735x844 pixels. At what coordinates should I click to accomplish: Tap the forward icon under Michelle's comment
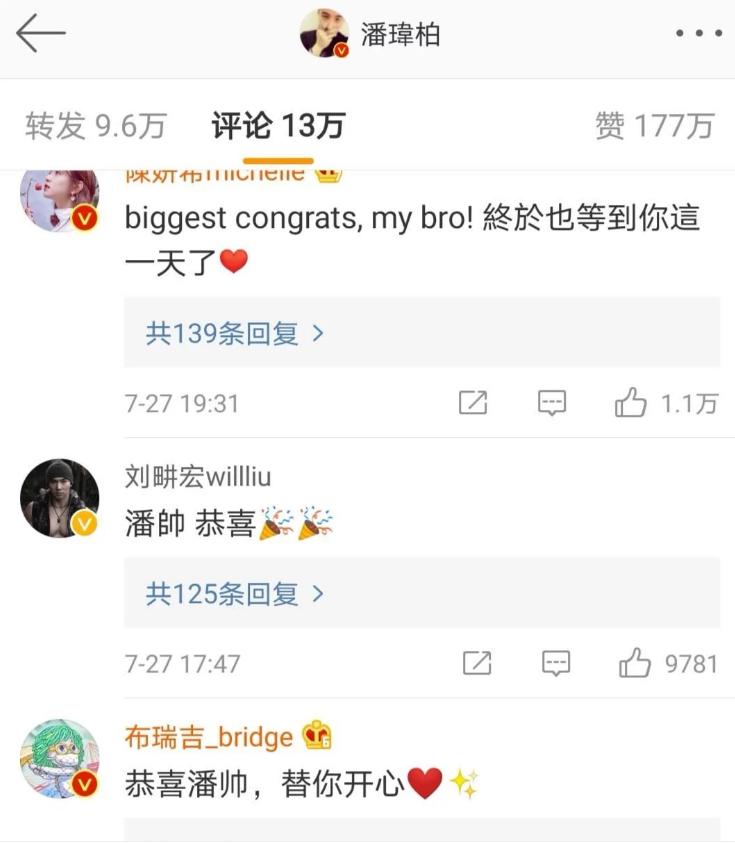coord(473,403)
